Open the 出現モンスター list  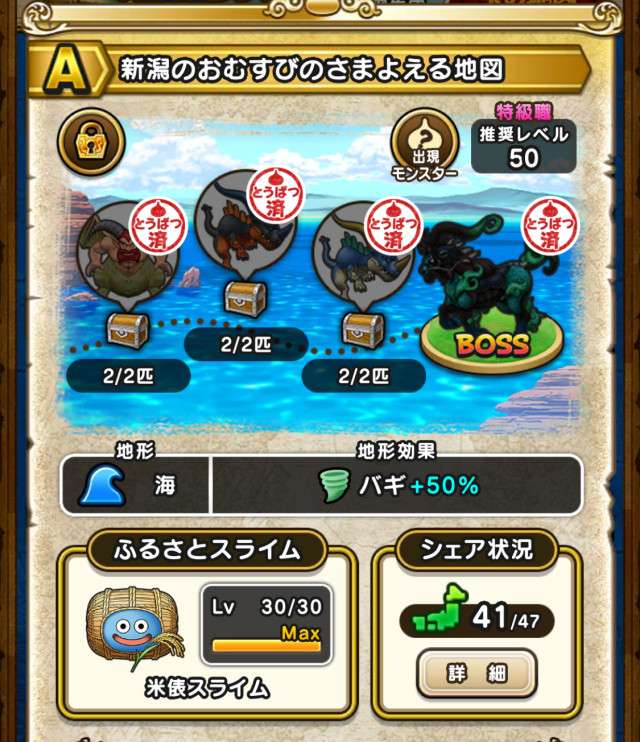pos(423,146)
